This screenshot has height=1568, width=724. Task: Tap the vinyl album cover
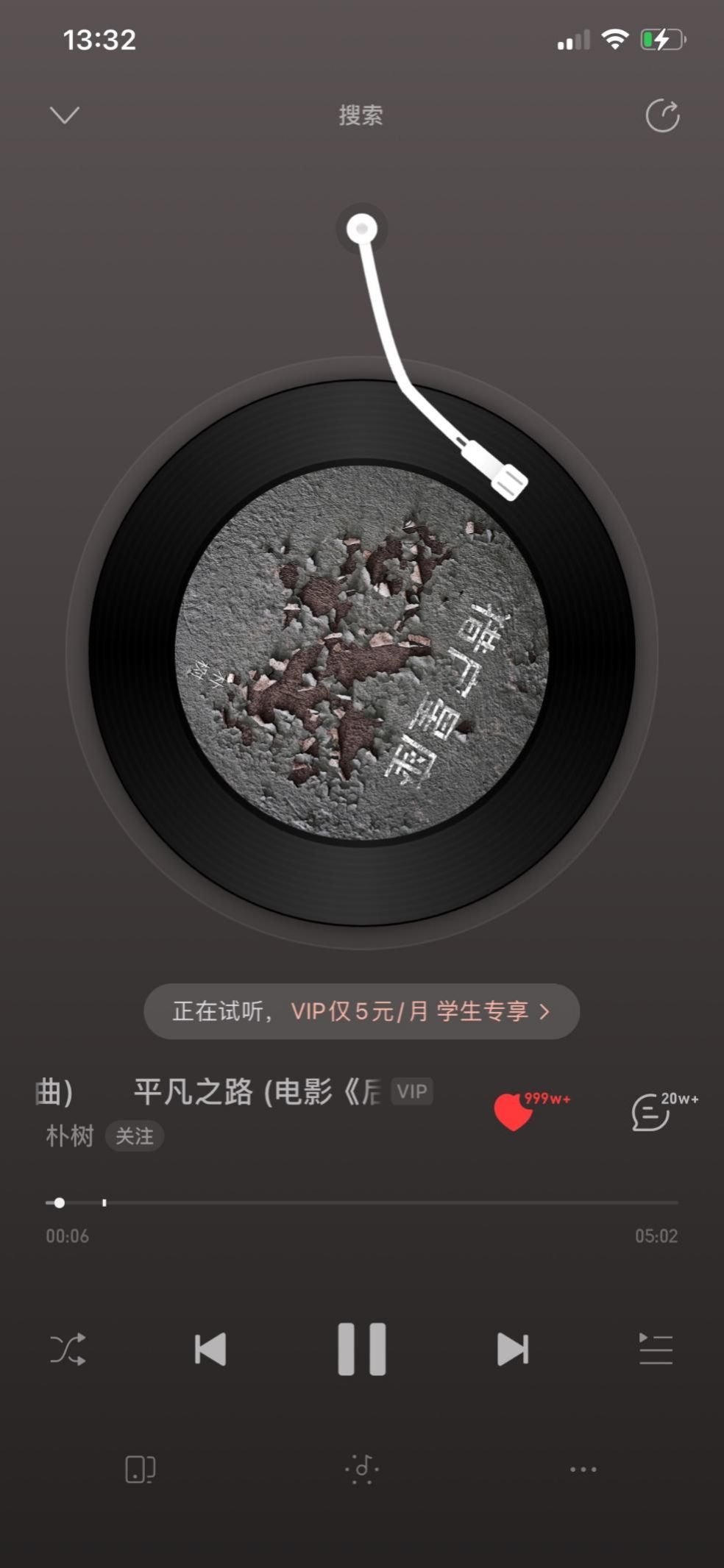point(361,653)
